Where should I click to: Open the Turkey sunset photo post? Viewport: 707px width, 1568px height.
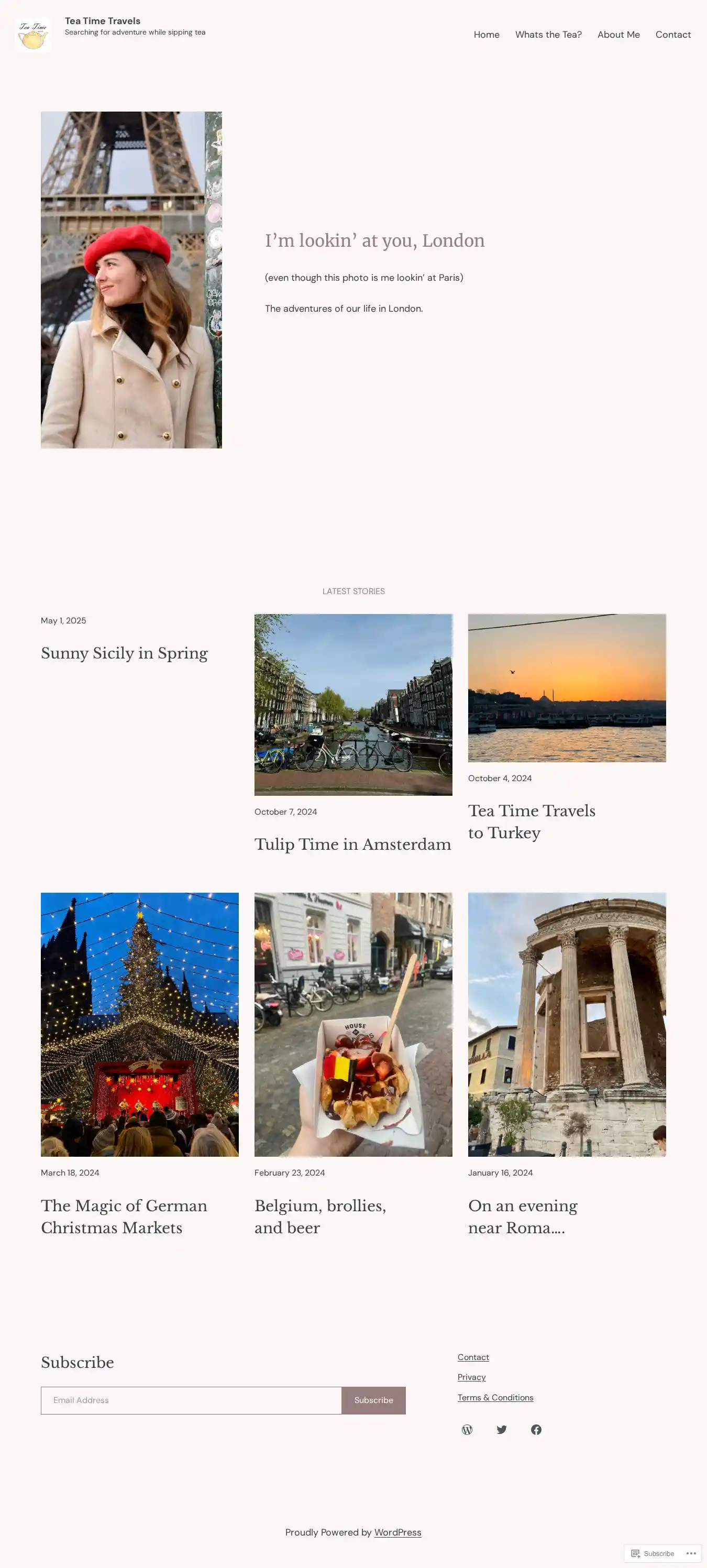[x=566, y=688]
